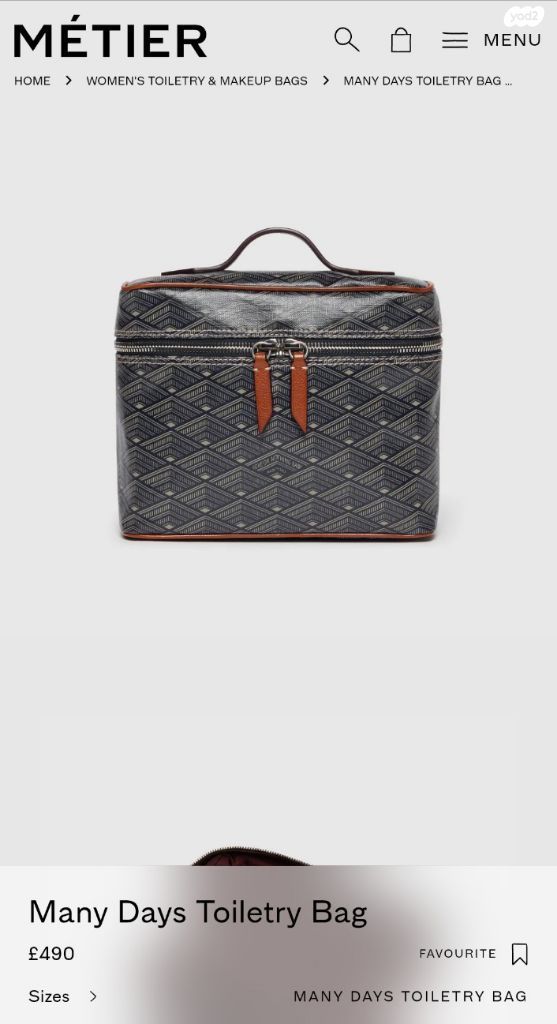Open Women's Toiletry & Makeup Bags breadcrumb

[x=197, y=81]
